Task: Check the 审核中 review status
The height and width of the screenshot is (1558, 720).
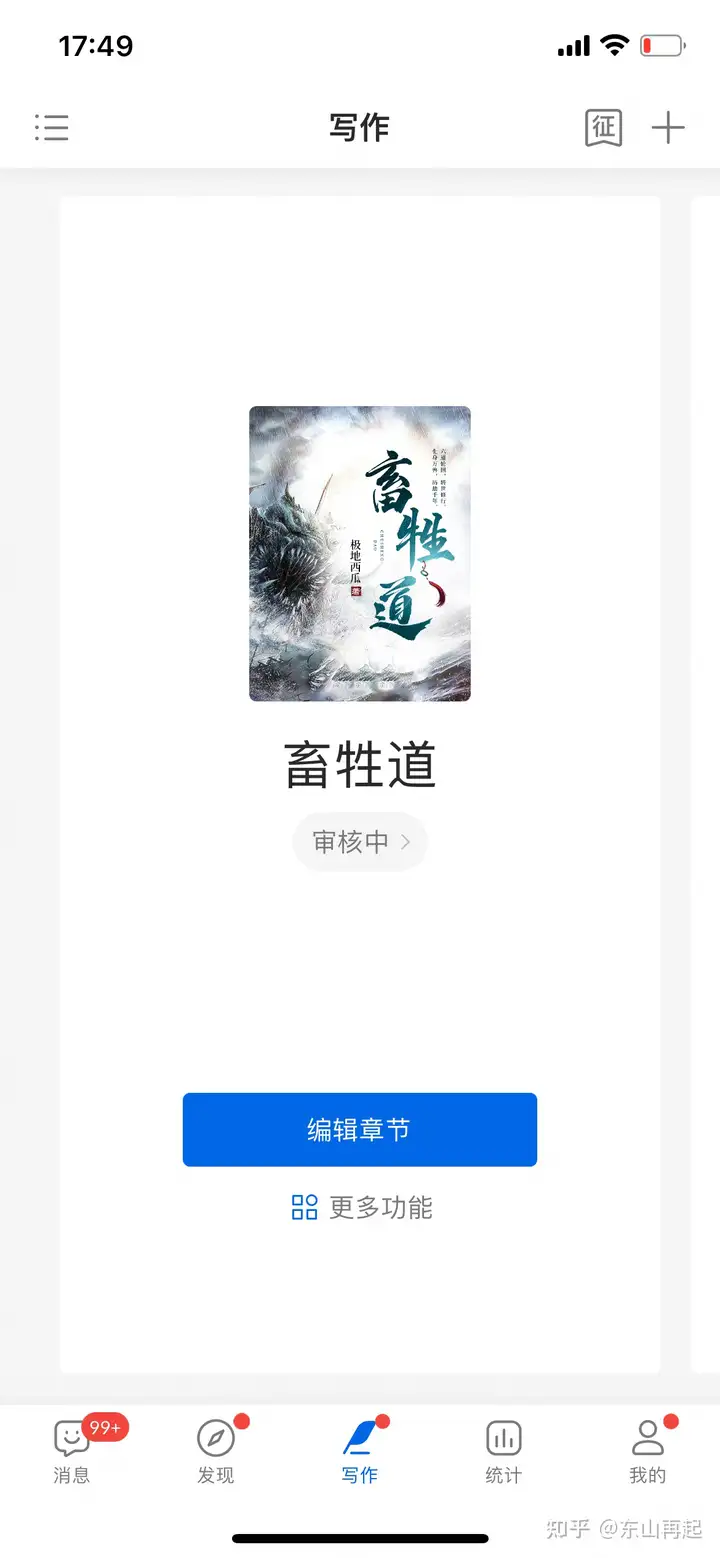Action: tap(360, 842)
